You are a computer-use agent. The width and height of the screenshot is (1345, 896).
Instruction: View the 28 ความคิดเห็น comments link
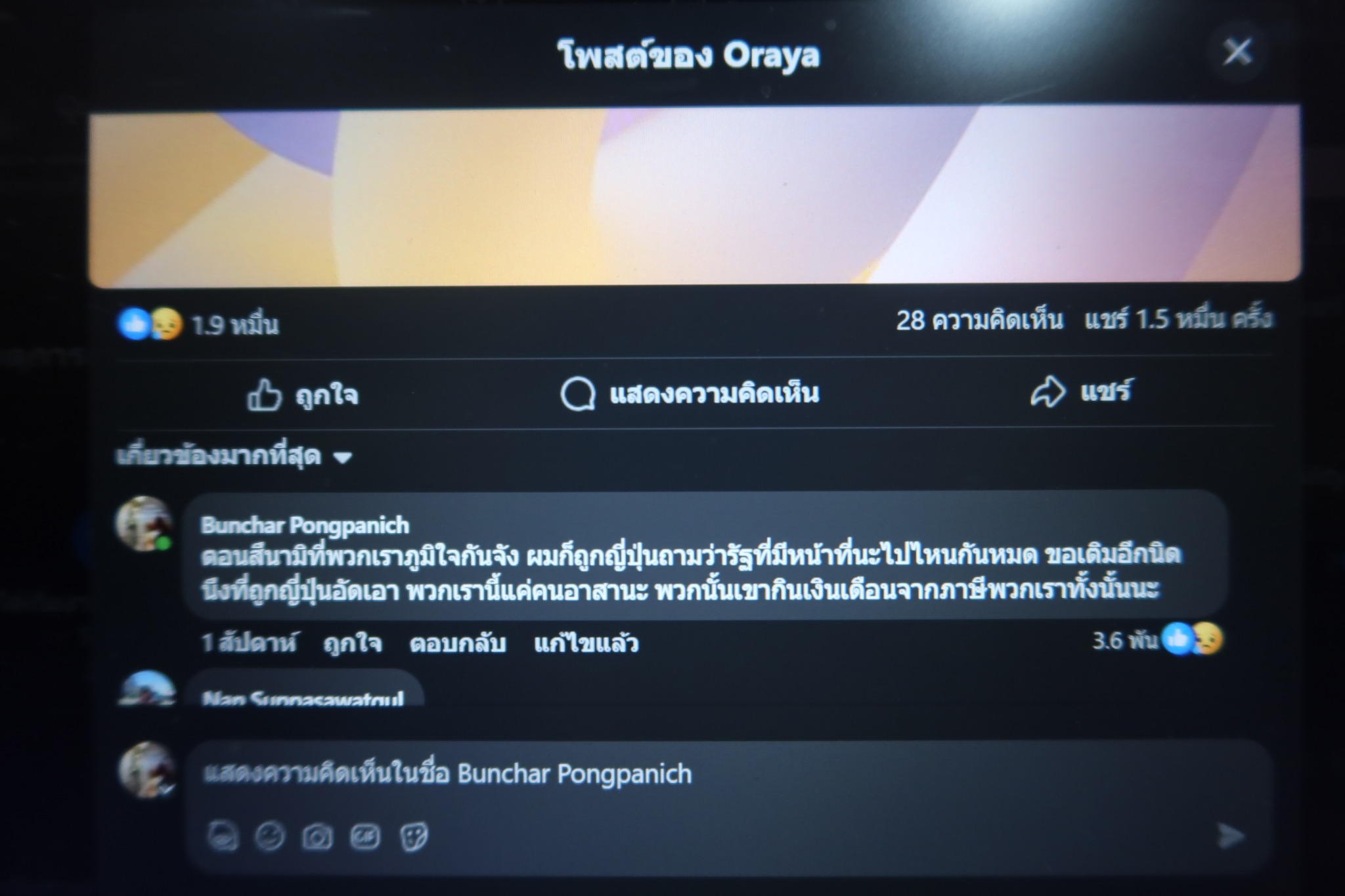click(x=979, y=320)
